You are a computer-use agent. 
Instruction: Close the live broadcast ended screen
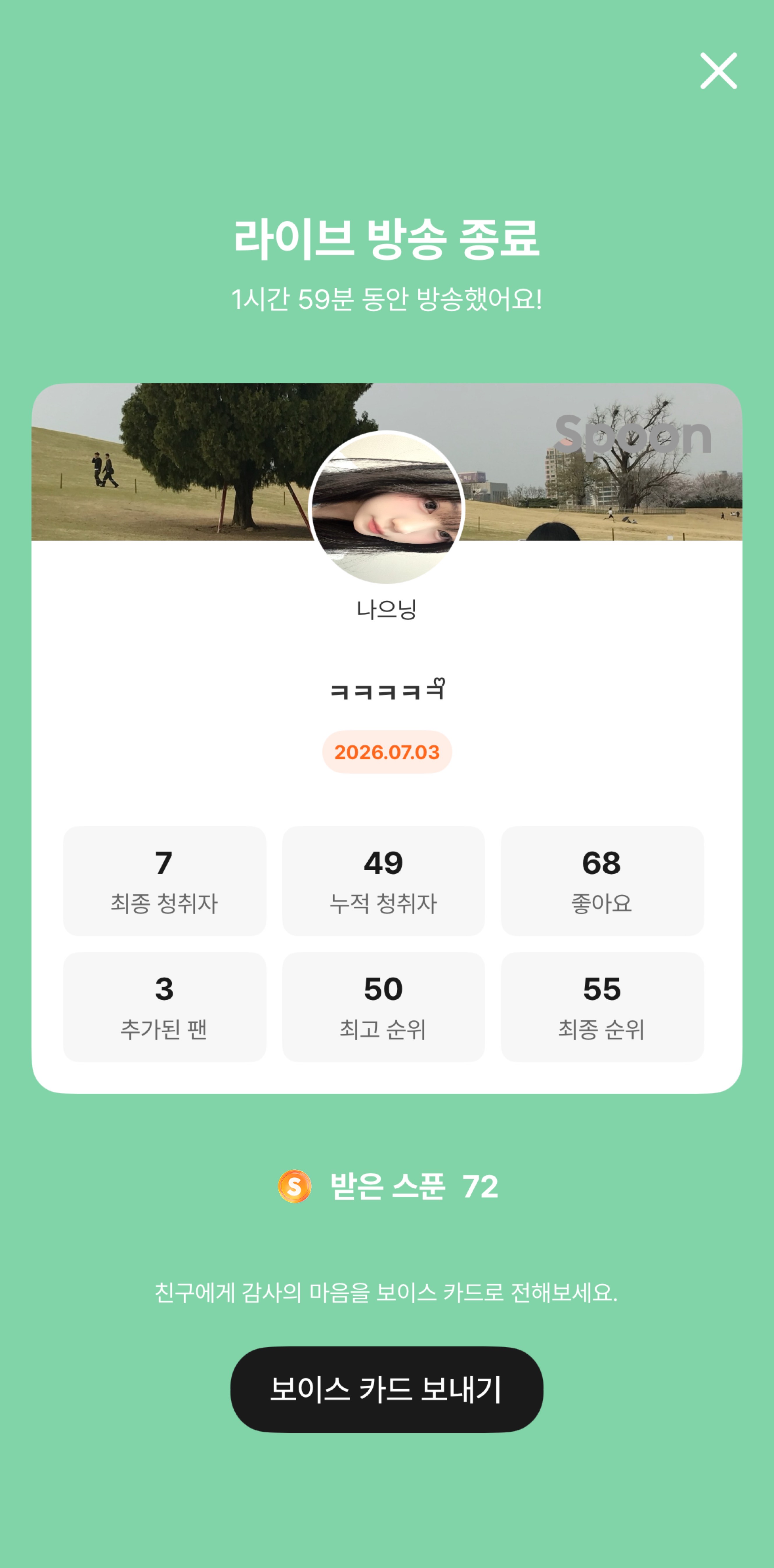click(718, 71)
